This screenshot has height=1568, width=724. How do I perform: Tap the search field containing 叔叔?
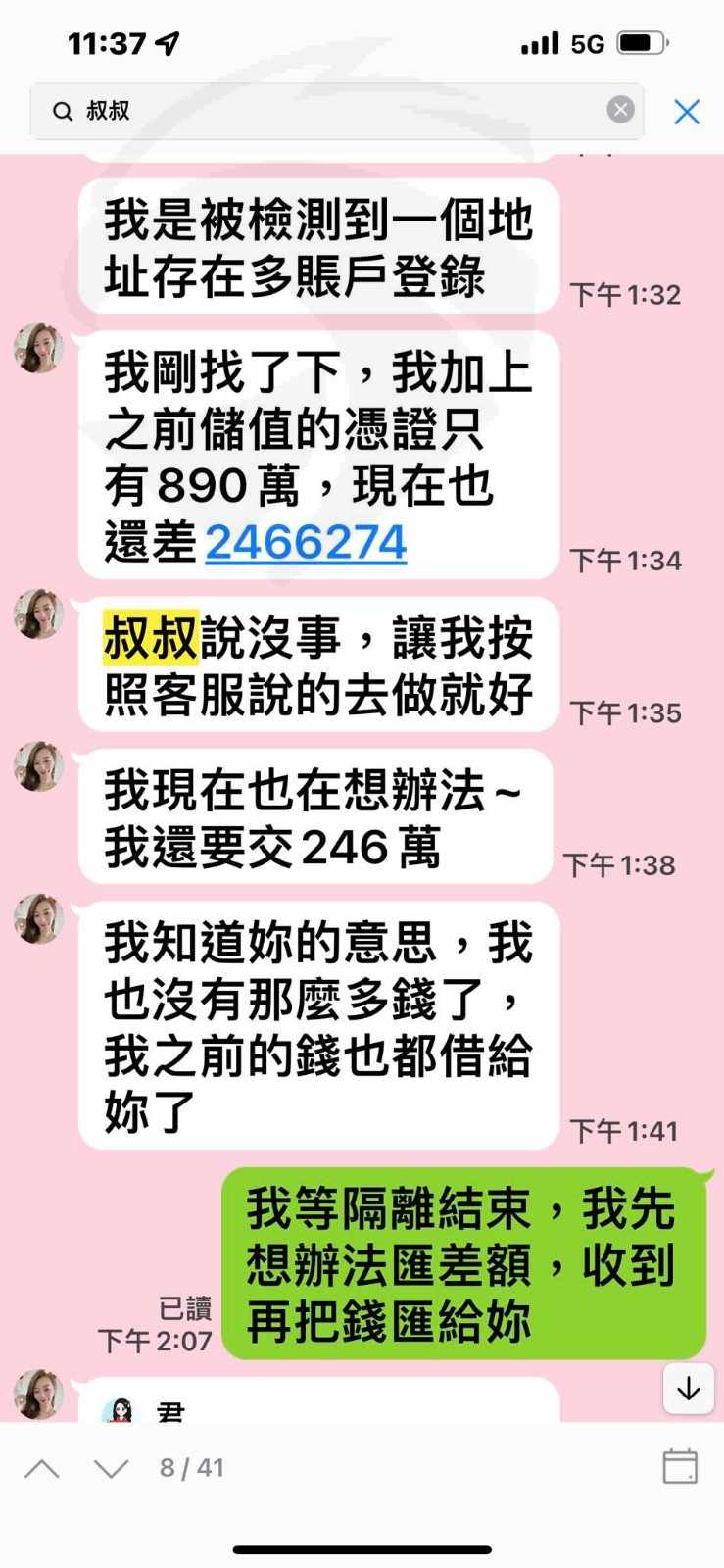[x=336, y=111]
